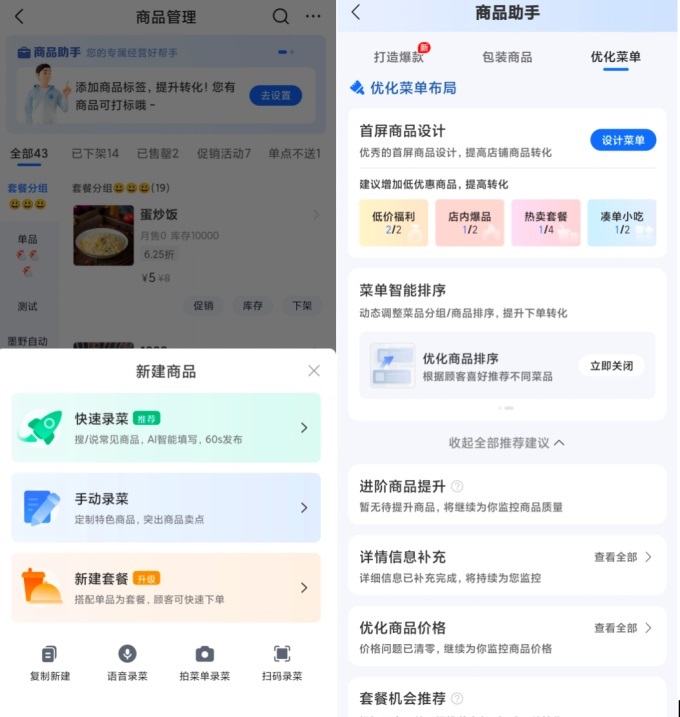The width and height of the screenshot is (680, 717).
Task: Tap the 设计菜单 button
Action: pyautogui.click(x=623, y=140)
